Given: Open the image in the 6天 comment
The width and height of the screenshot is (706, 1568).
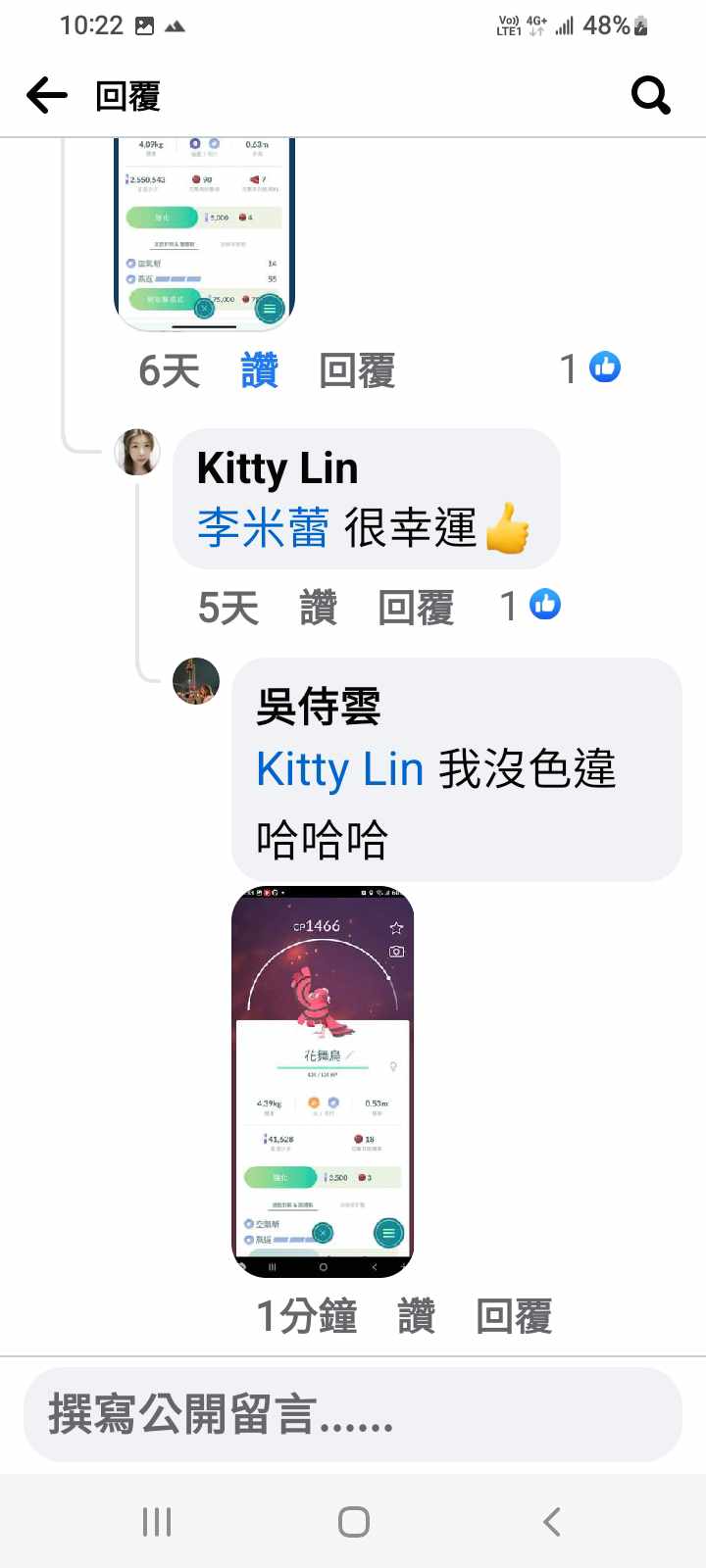Looking at the screenshot, I should click(x=205, y=233).
